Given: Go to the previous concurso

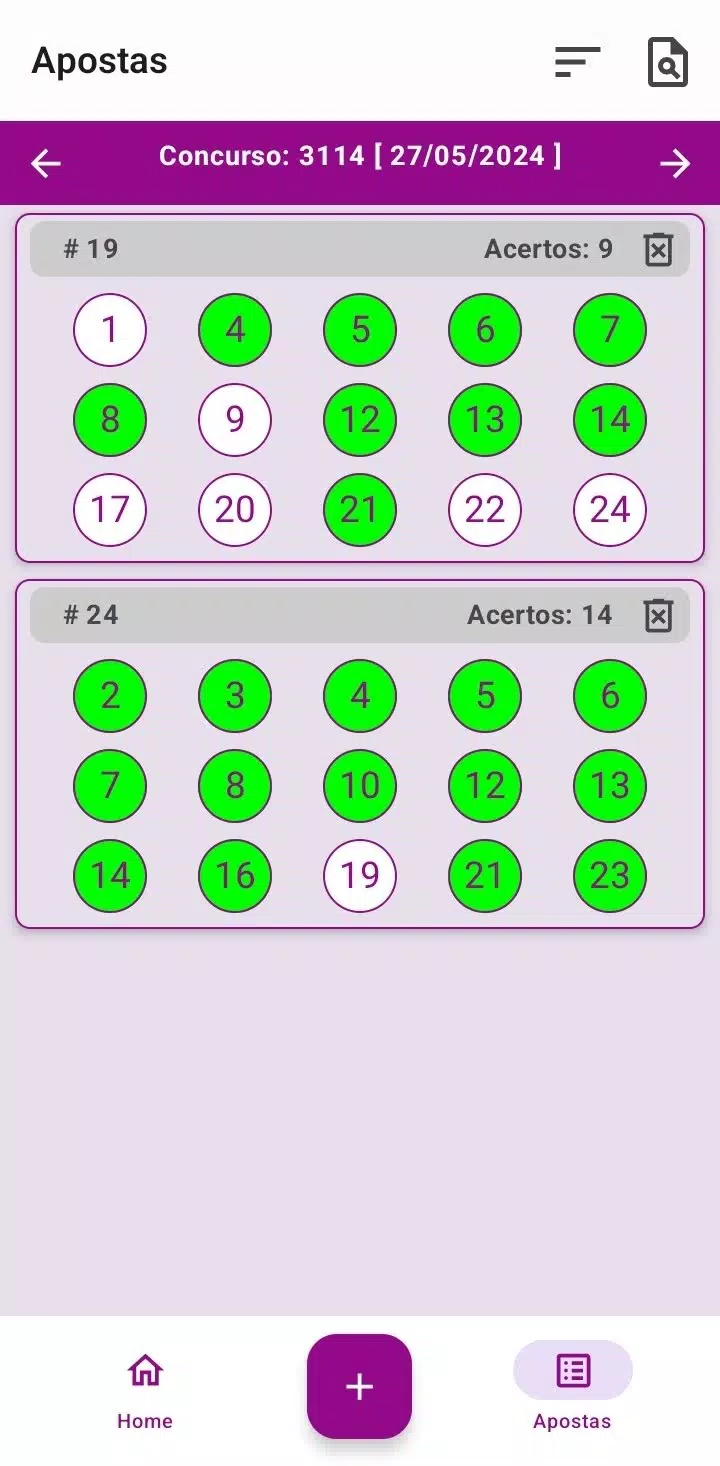Looking at the screenshot, I should pyautogui.click(x=46, y=163).
